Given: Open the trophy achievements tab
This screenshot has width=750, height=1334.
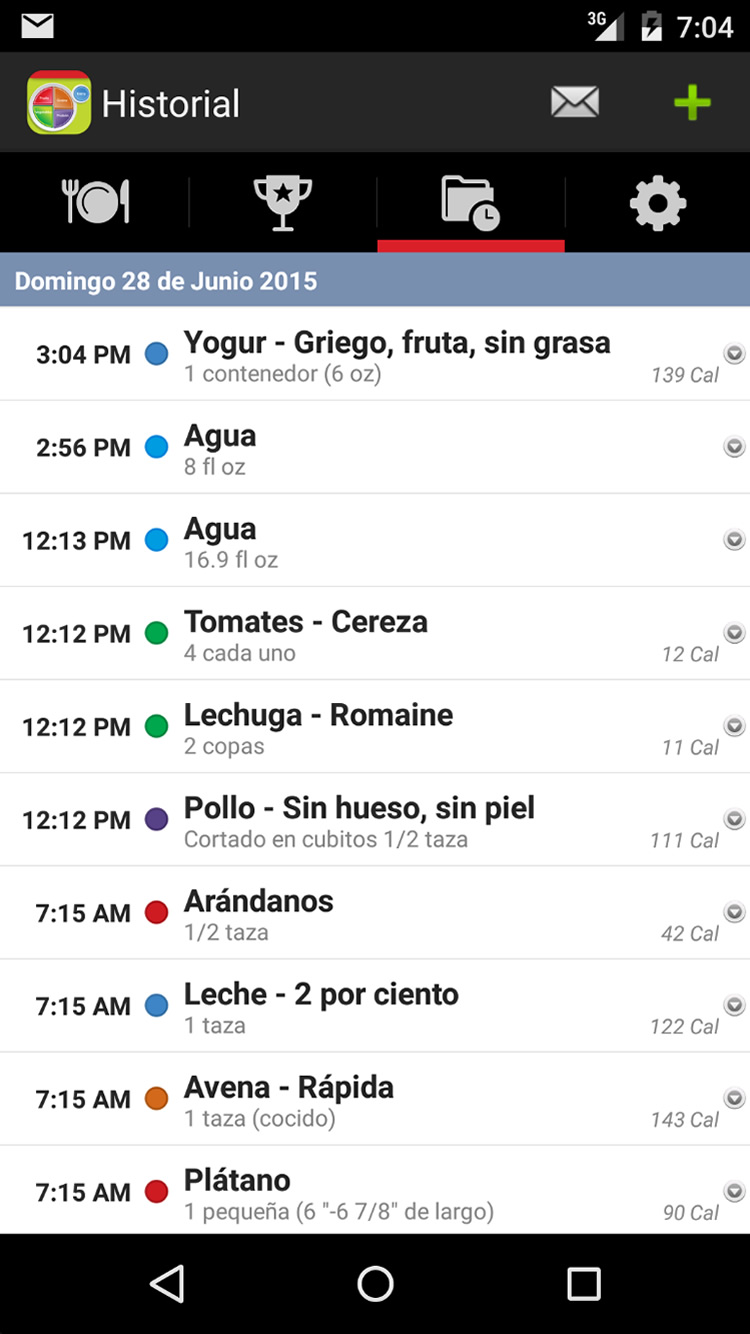Looking at the screenshot, I should pyautogui.click(x=283, y=203).
